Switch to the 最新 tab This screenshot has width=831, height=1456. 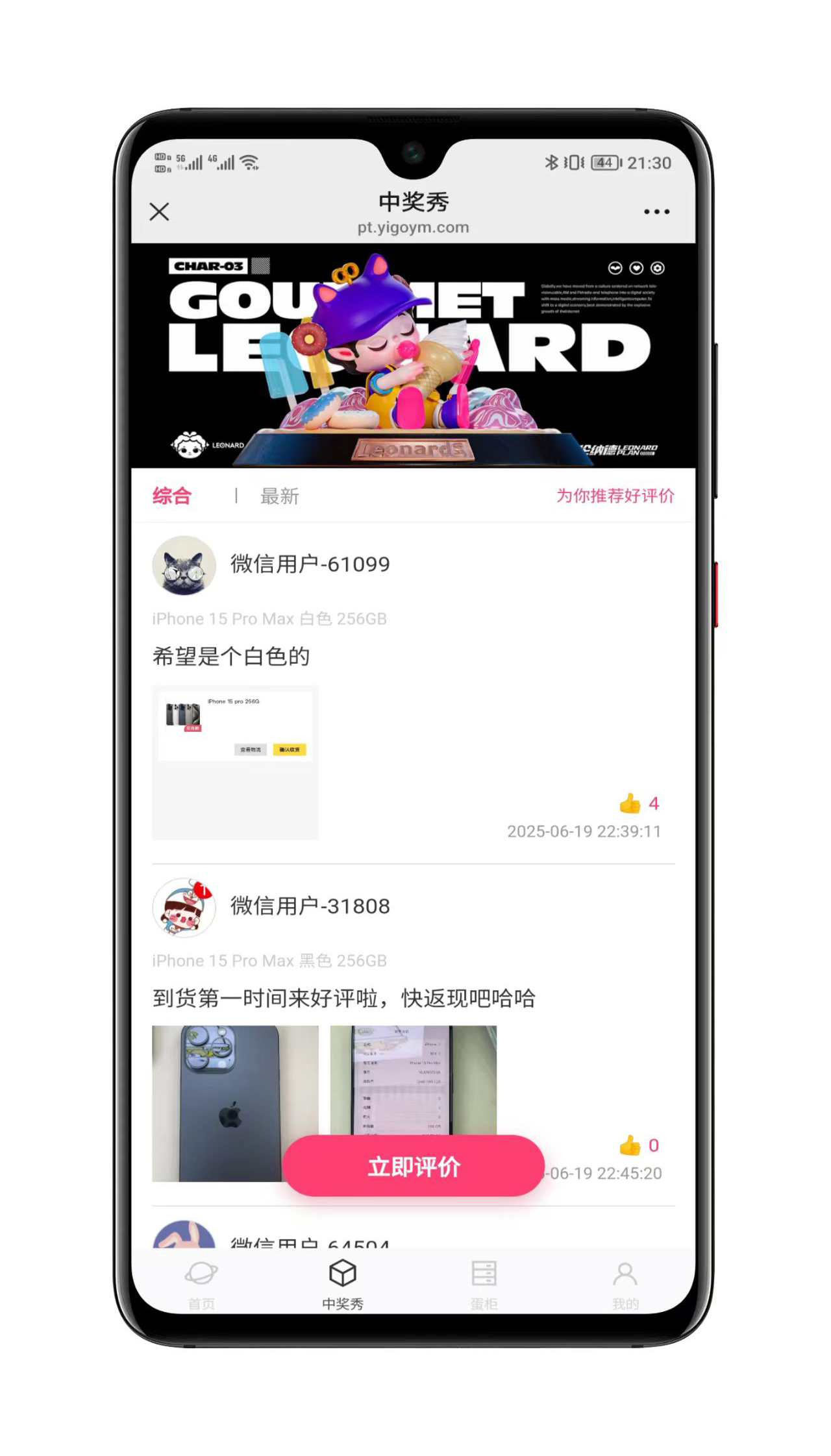(x=279, y=496)
